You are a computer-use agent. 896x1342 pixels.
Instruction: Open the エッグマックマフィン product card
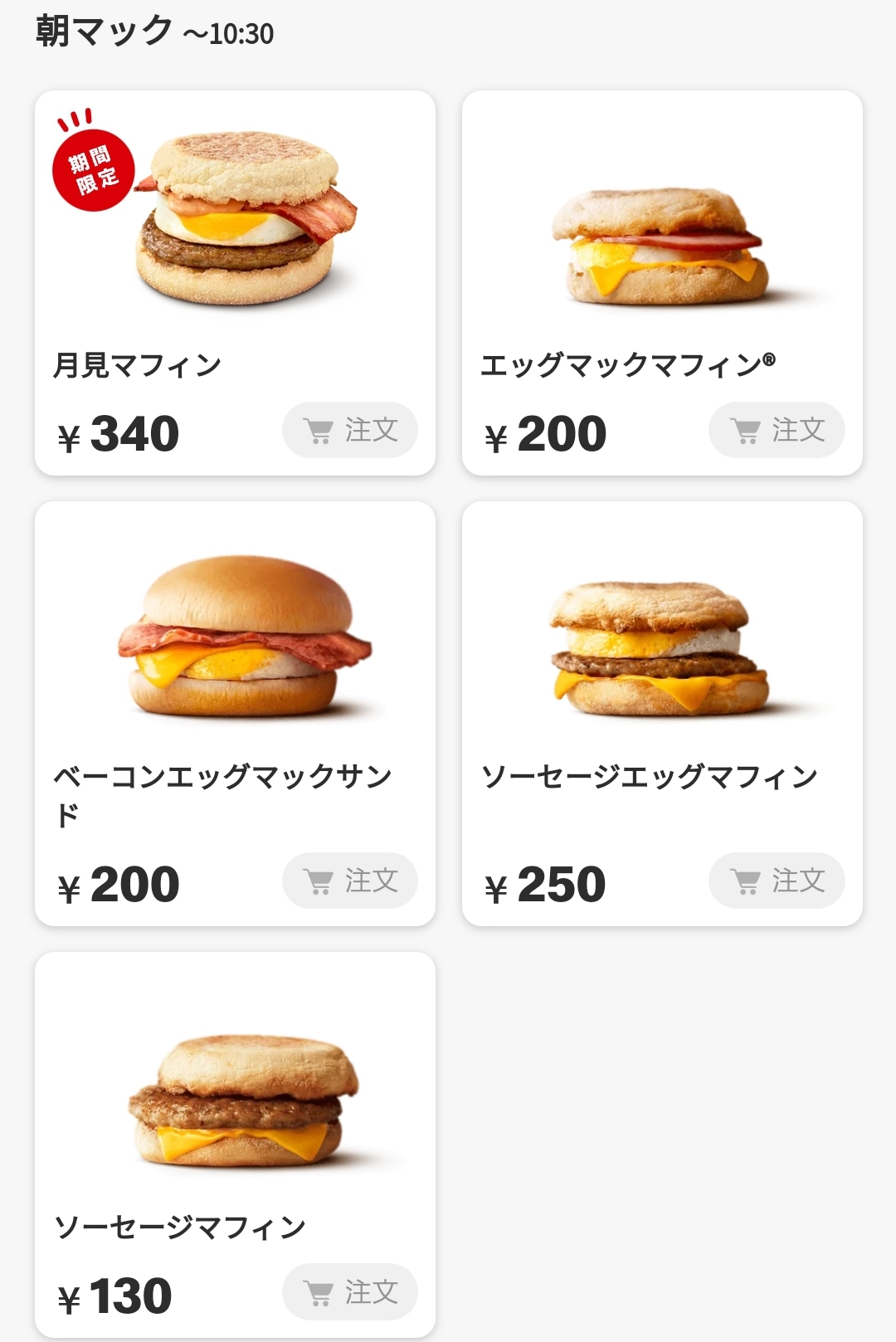(x=661, y=249)
